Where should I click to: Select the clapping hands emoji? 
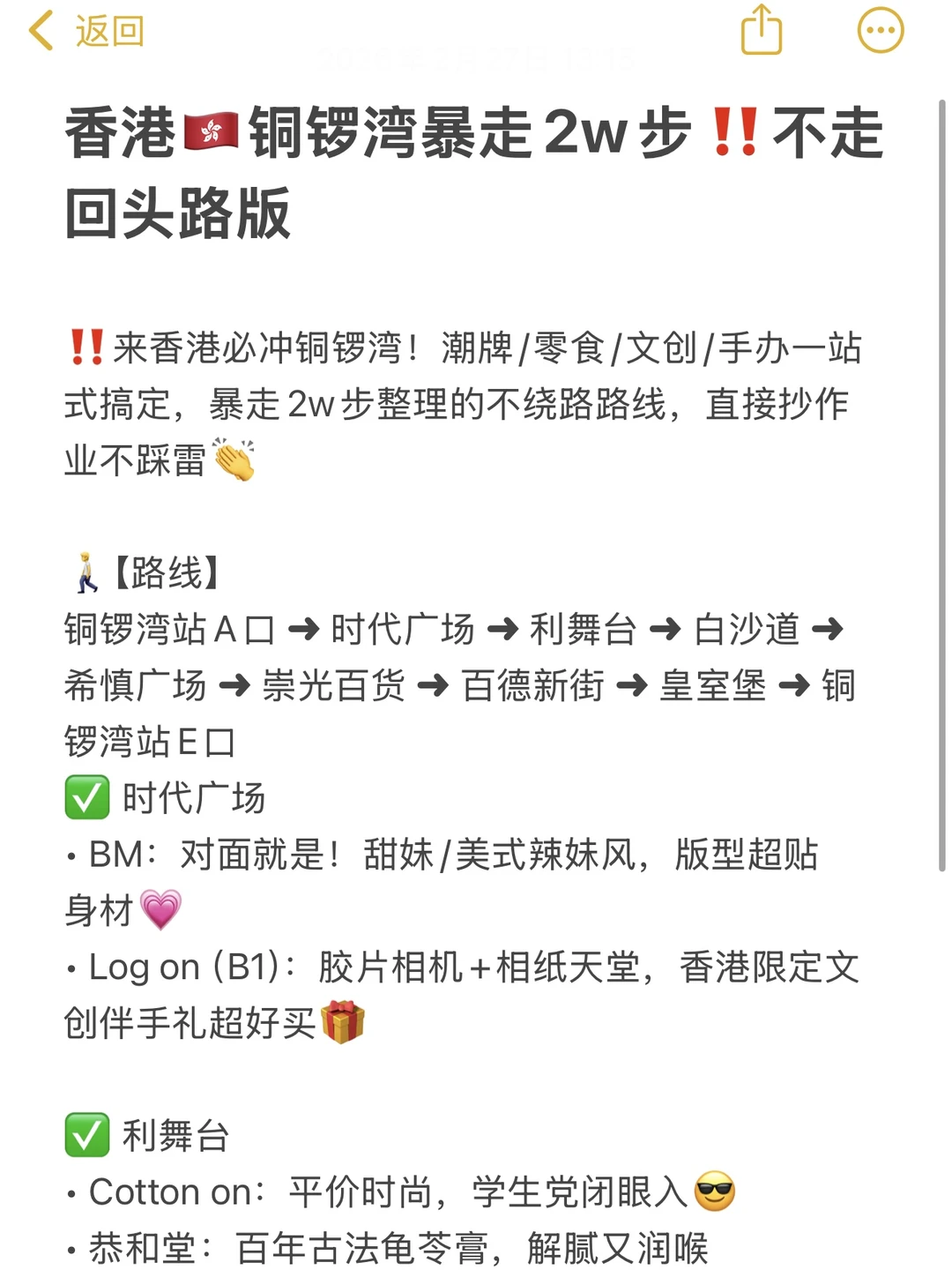(233, 460)
